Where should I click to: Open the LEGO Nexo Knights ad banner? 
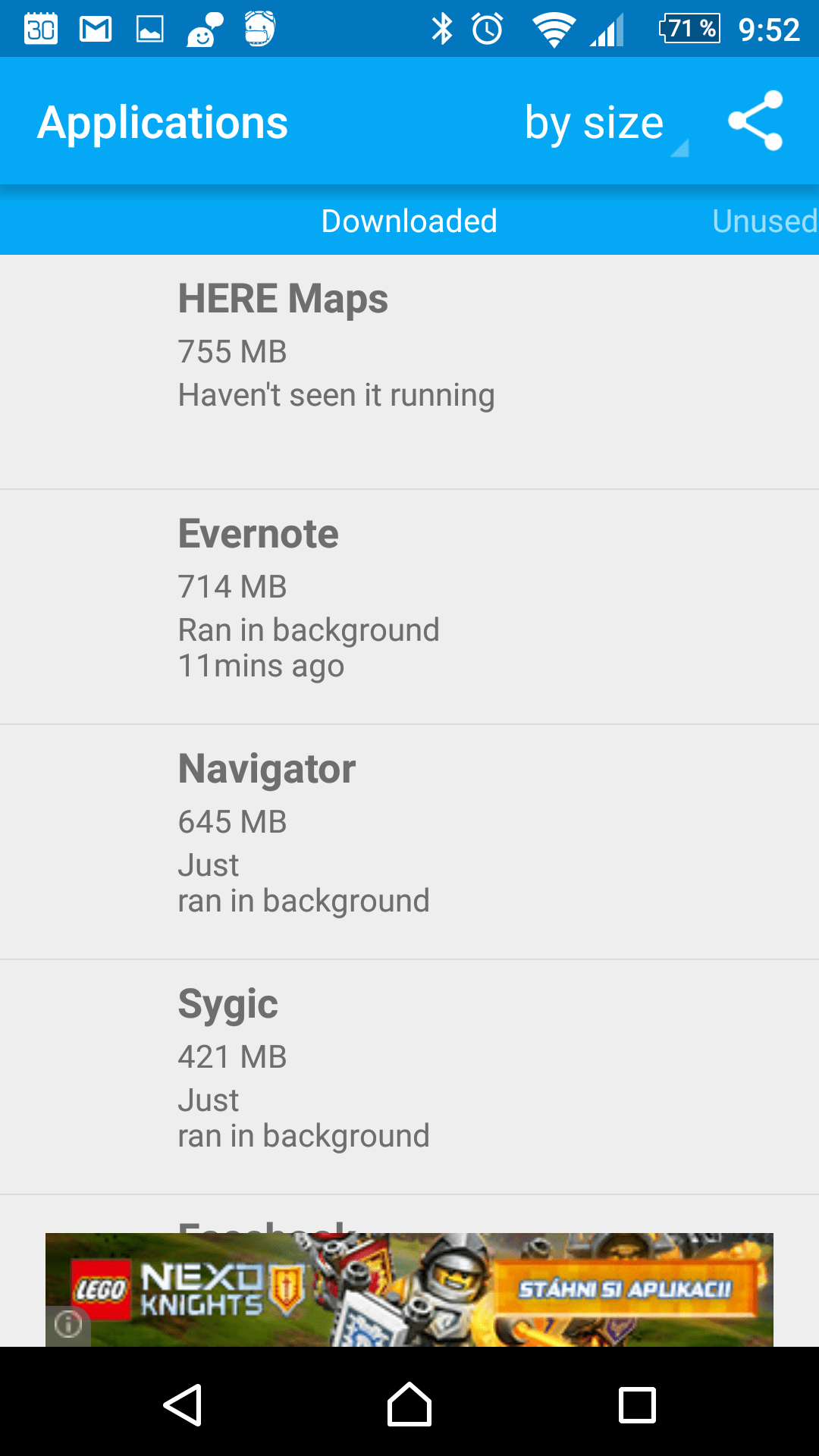coord(409,1289)
